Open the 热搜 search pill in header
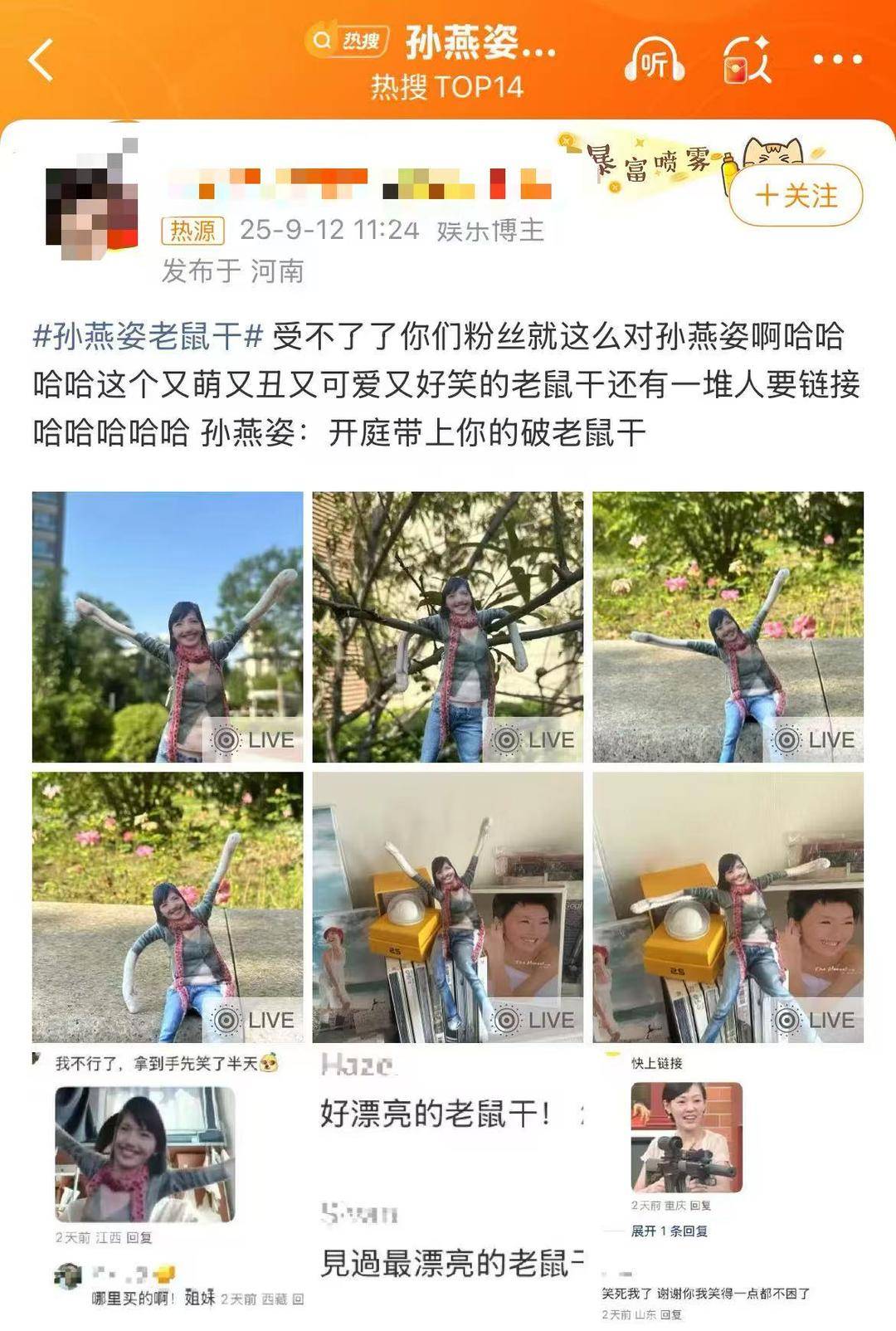The image size is (896, 1331). coord(347,40)
